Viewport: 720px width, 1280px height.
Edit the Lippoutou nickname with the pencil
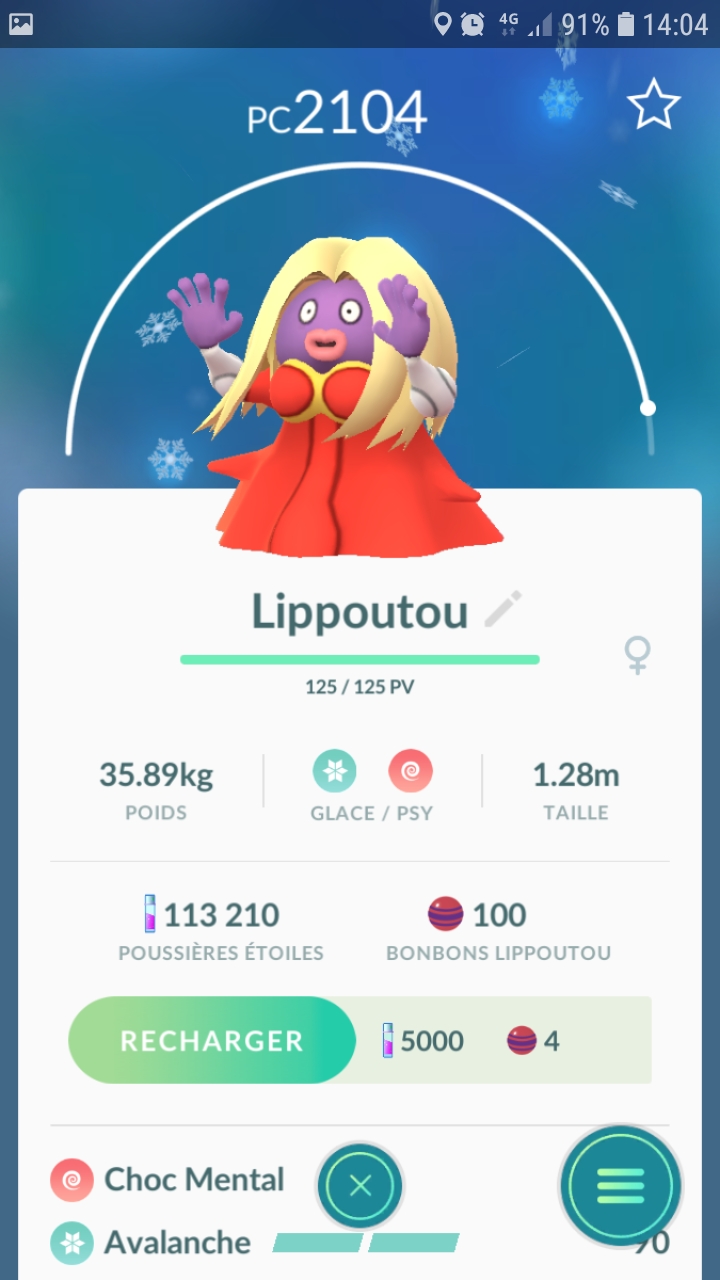(x=503, y=609)
